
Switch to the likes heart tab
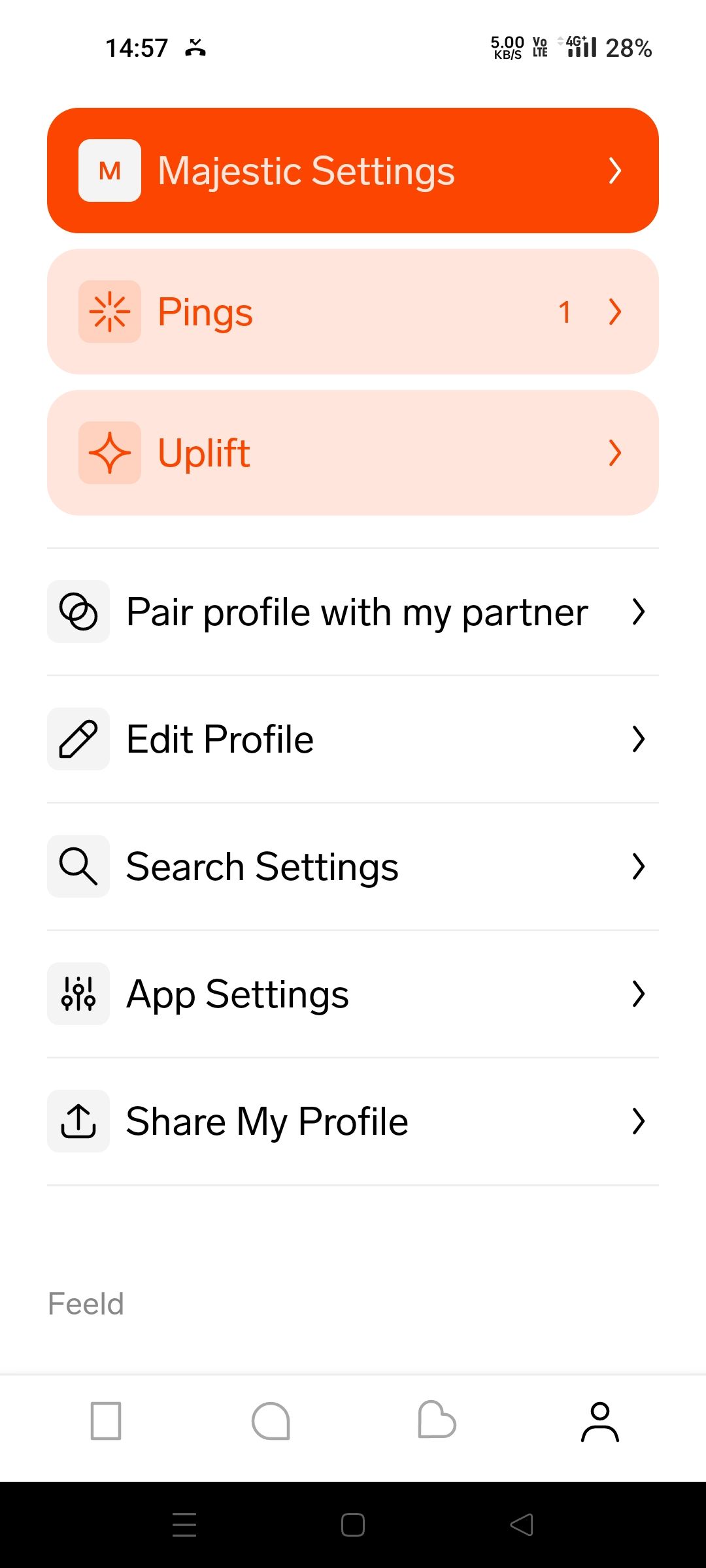coord(437,1420)
